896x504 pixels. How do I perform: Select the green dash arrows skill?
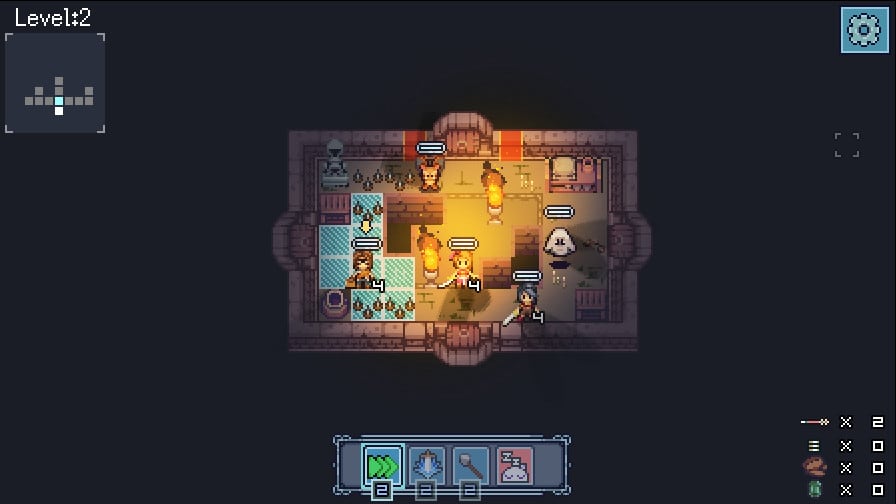click(x=383, y=465)
